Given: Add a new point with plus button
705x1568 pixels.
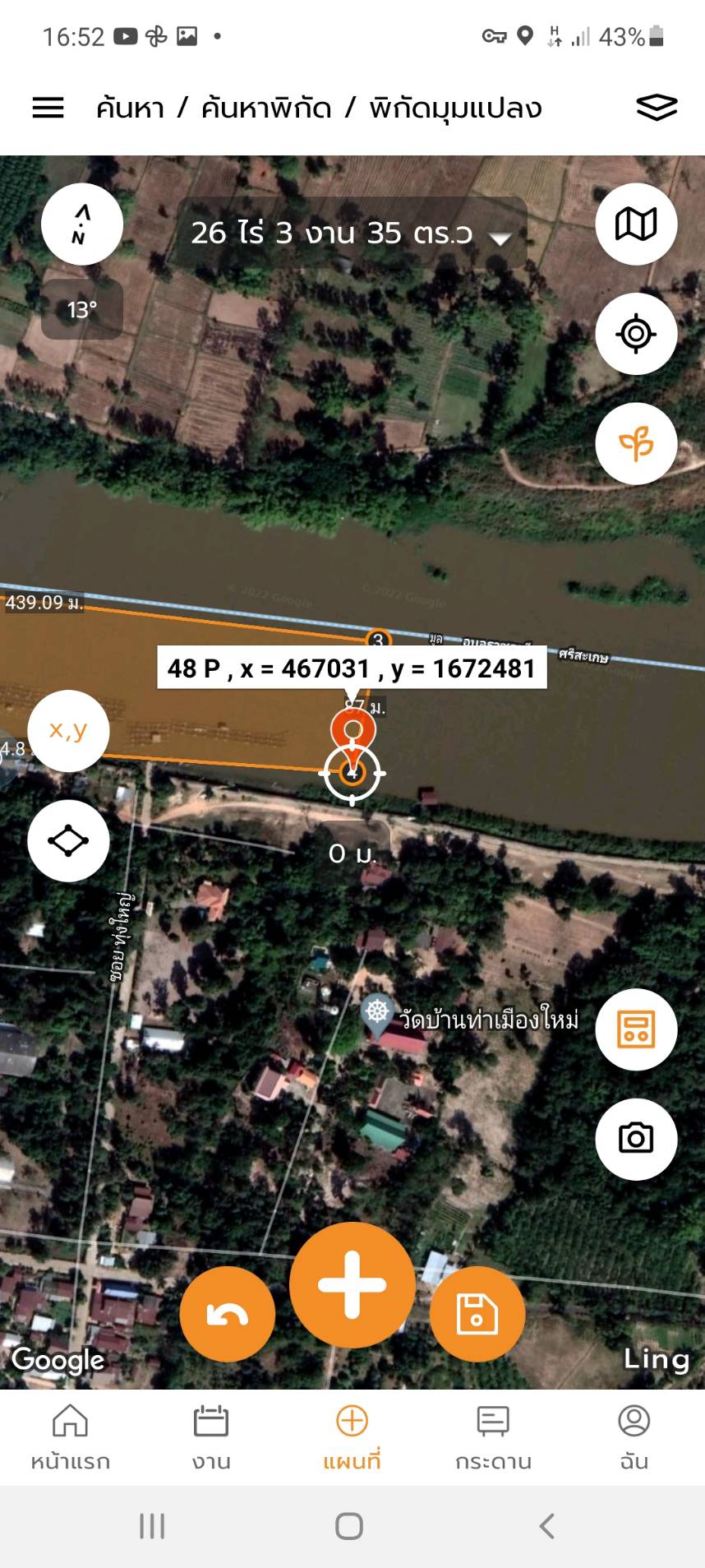Looking at the screenshot, I should point(352,1284).
